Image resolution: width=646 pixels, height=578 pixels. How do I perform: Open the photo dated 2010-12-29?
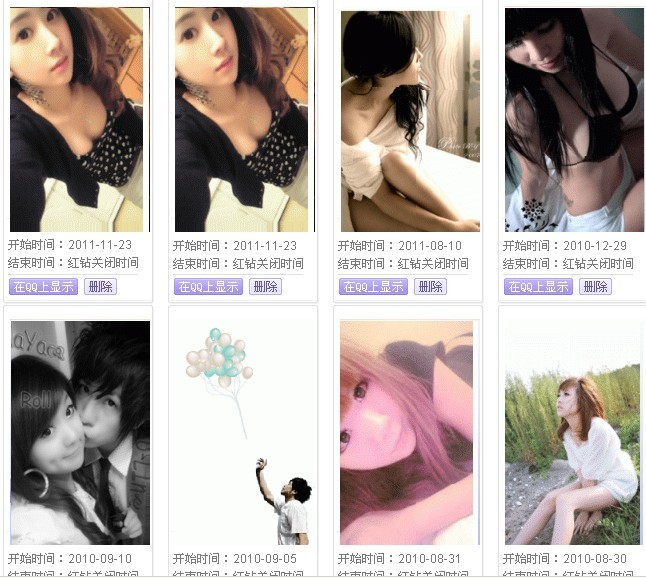(x=574, y=120)
